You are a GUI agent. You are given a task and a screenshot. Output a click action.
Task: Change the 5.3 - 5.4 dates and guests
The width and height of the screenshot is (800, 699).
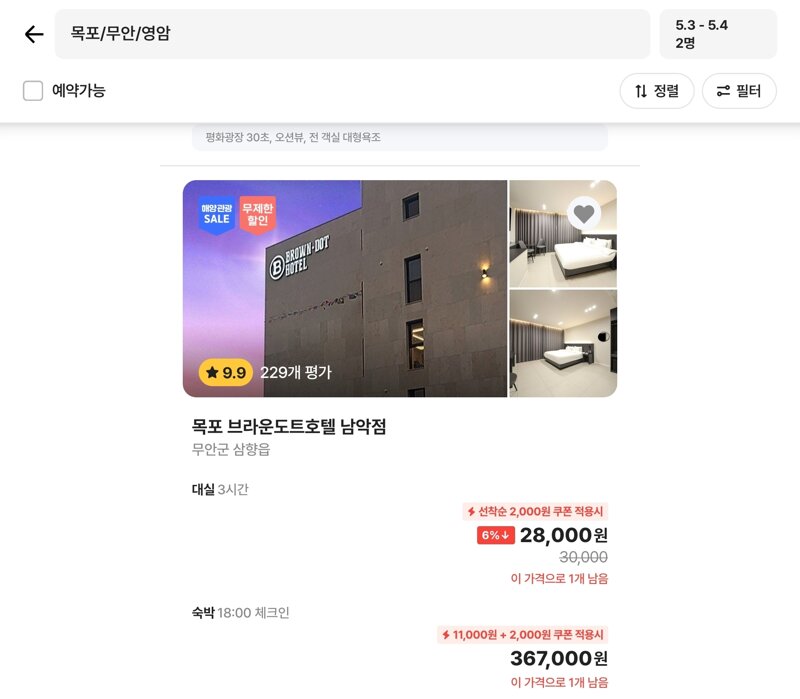click(717, 34)
